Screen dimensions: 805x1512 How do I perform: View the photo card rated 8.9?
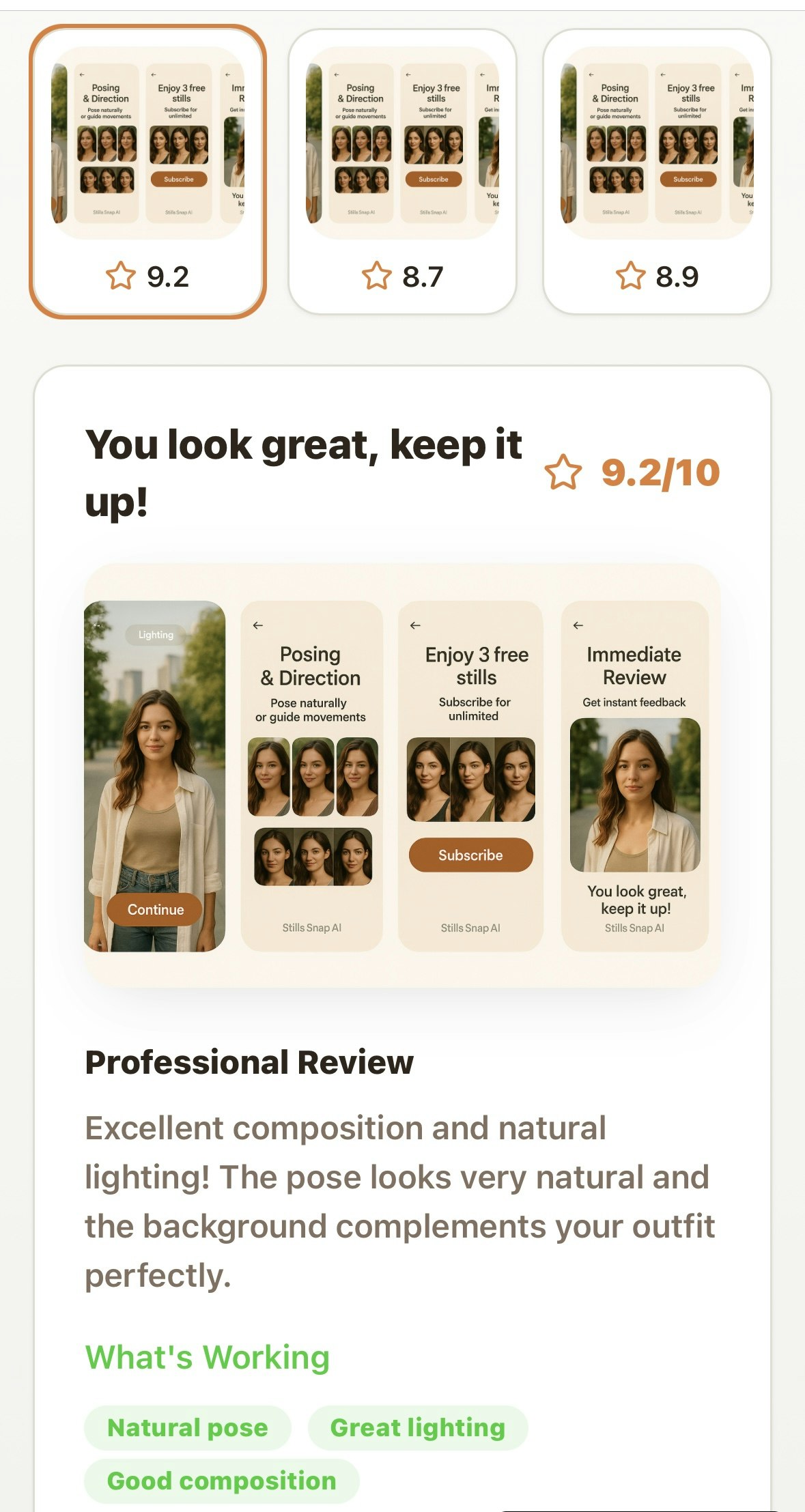click(x=657, y=172)
